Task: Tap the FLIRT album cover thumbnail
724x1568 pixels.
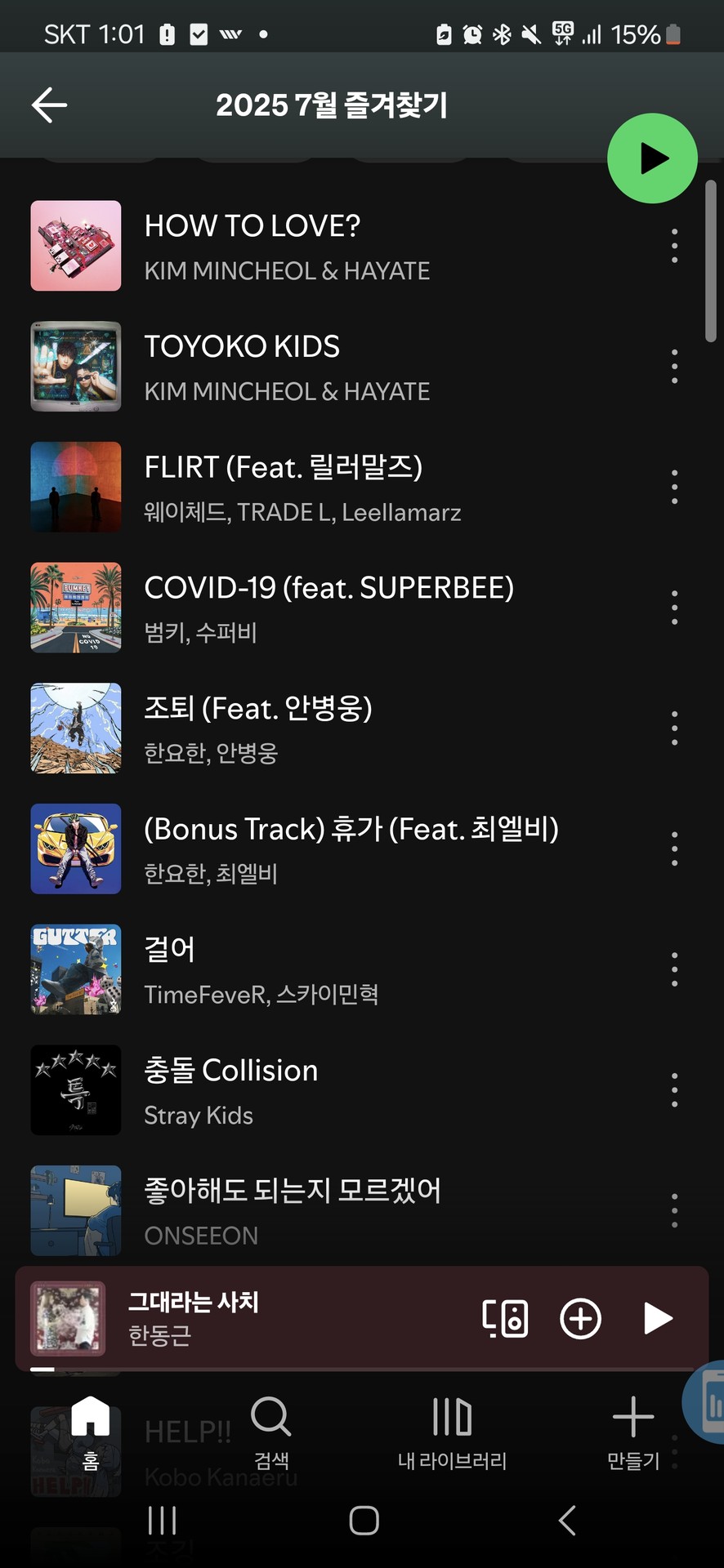Action: coord(75,487)
